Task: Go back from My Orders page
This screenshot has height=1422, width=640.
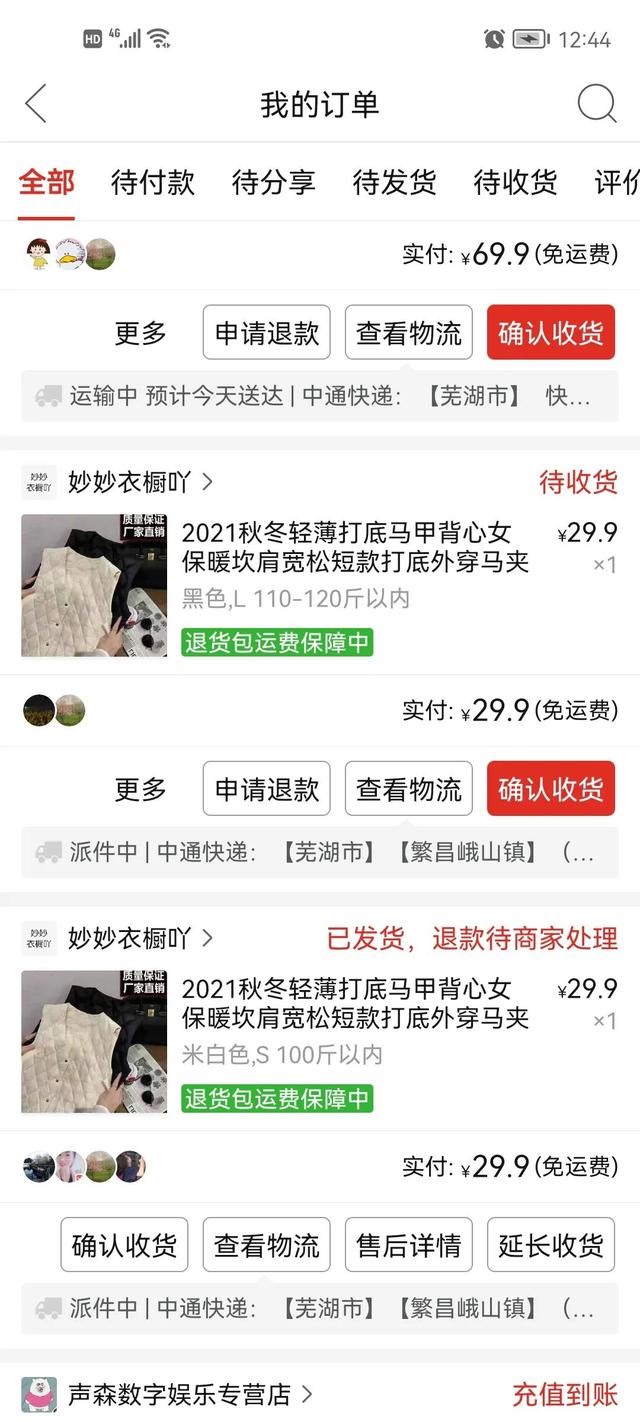Action: pyautogui.click(x=36, y=104)
